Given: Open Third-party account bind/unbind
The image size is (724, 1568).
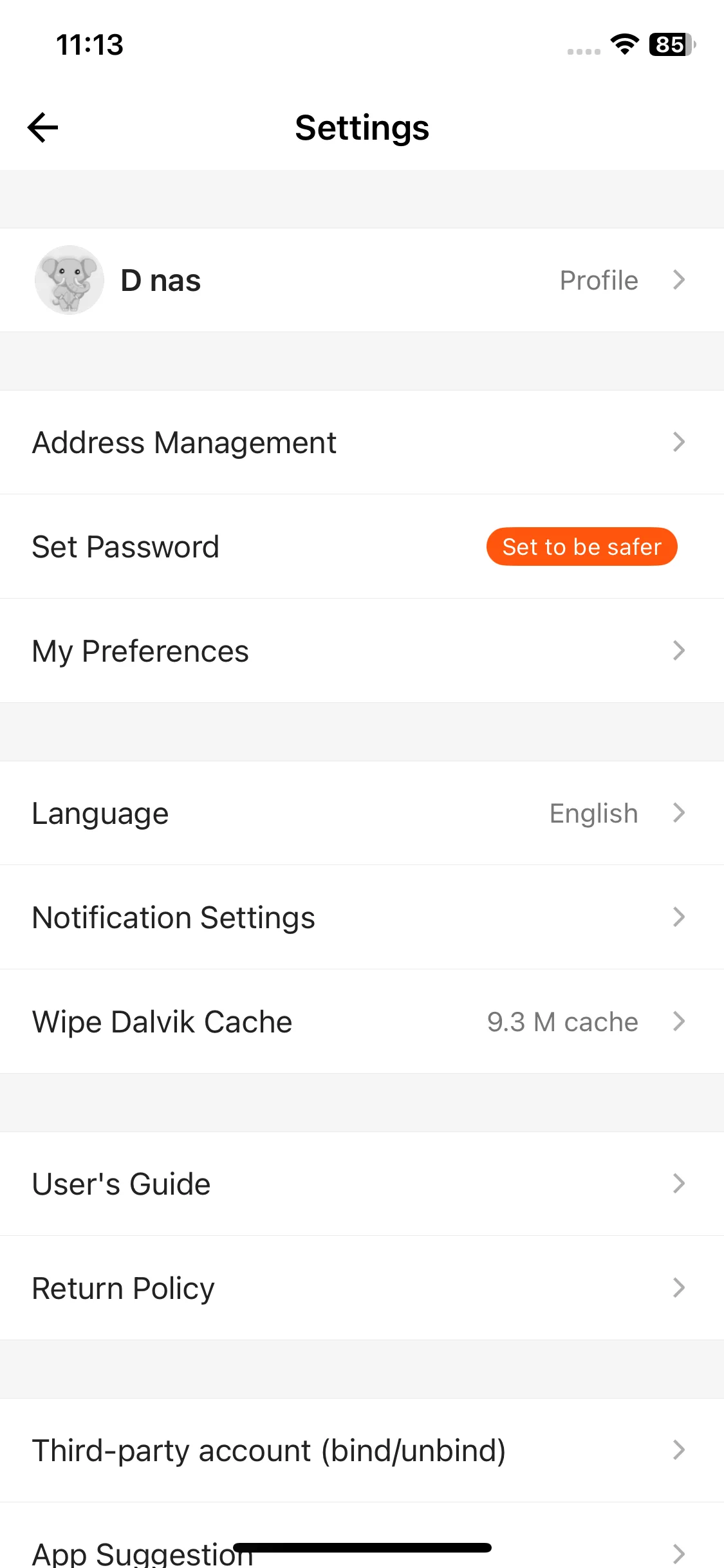Looking at the screenshot, I should coord(362,1451).
